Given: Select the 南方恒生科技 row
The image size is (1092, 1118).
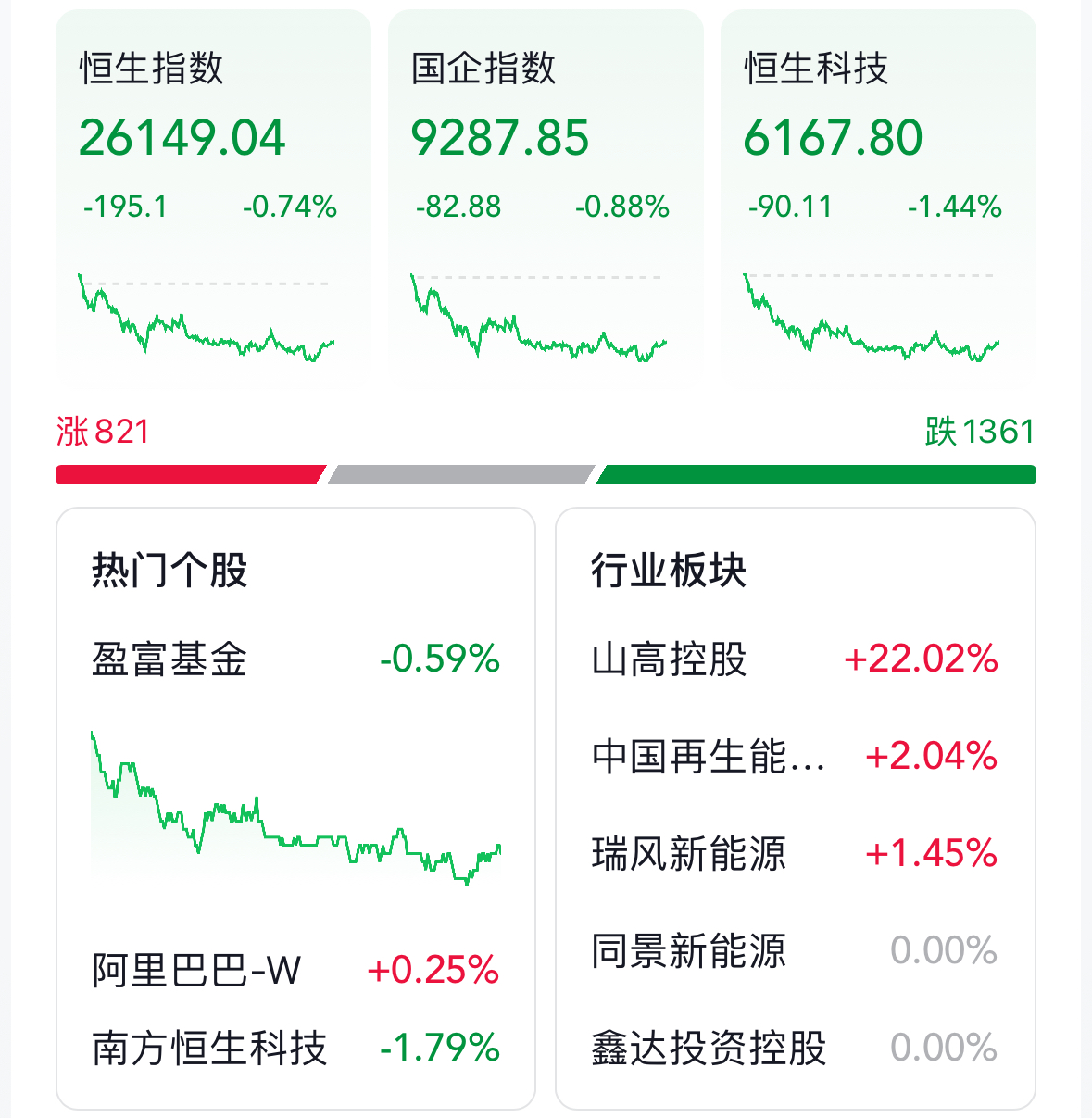Looking at the screenshot, I should click(295, 1049).
